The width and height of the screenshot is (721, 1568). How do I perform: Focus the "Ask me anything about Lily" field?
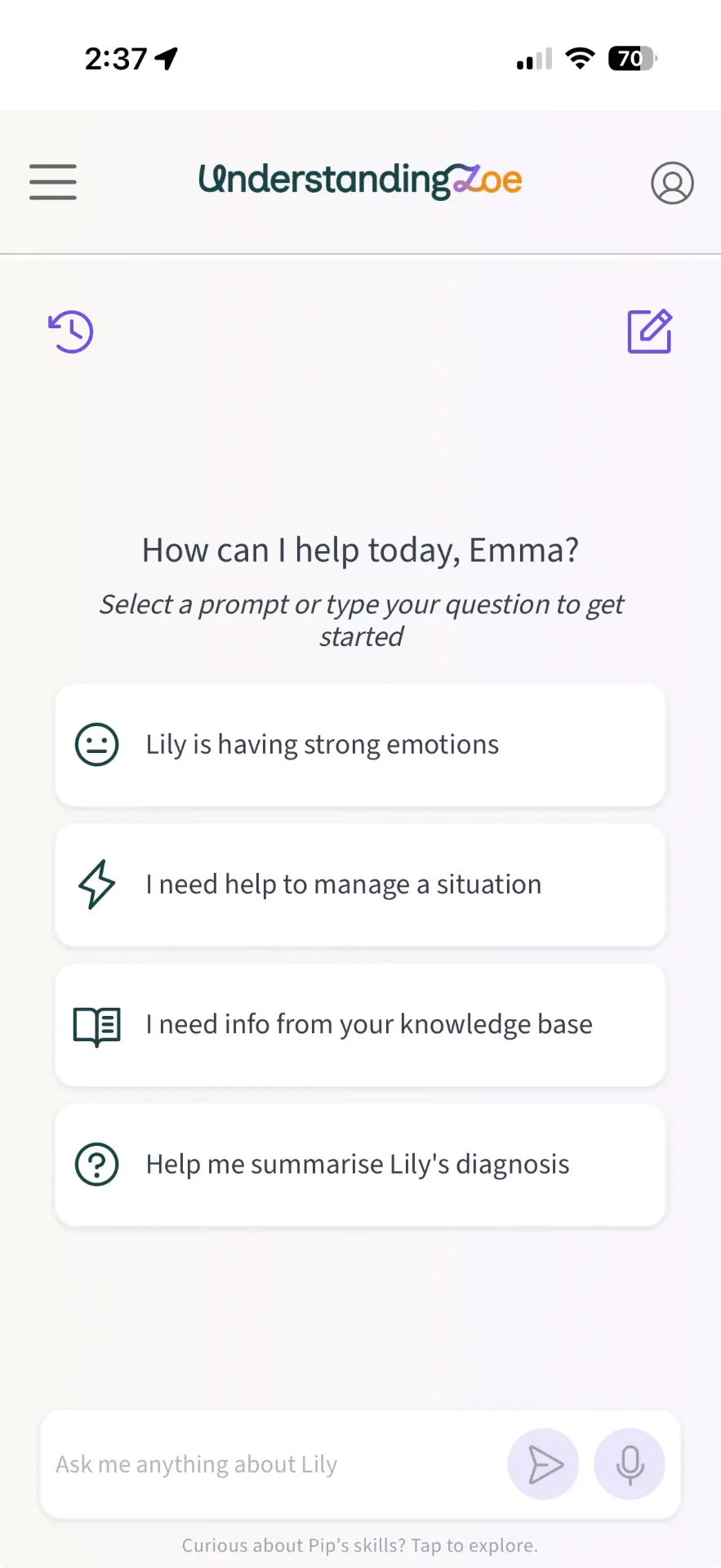tap(269, 1464)
